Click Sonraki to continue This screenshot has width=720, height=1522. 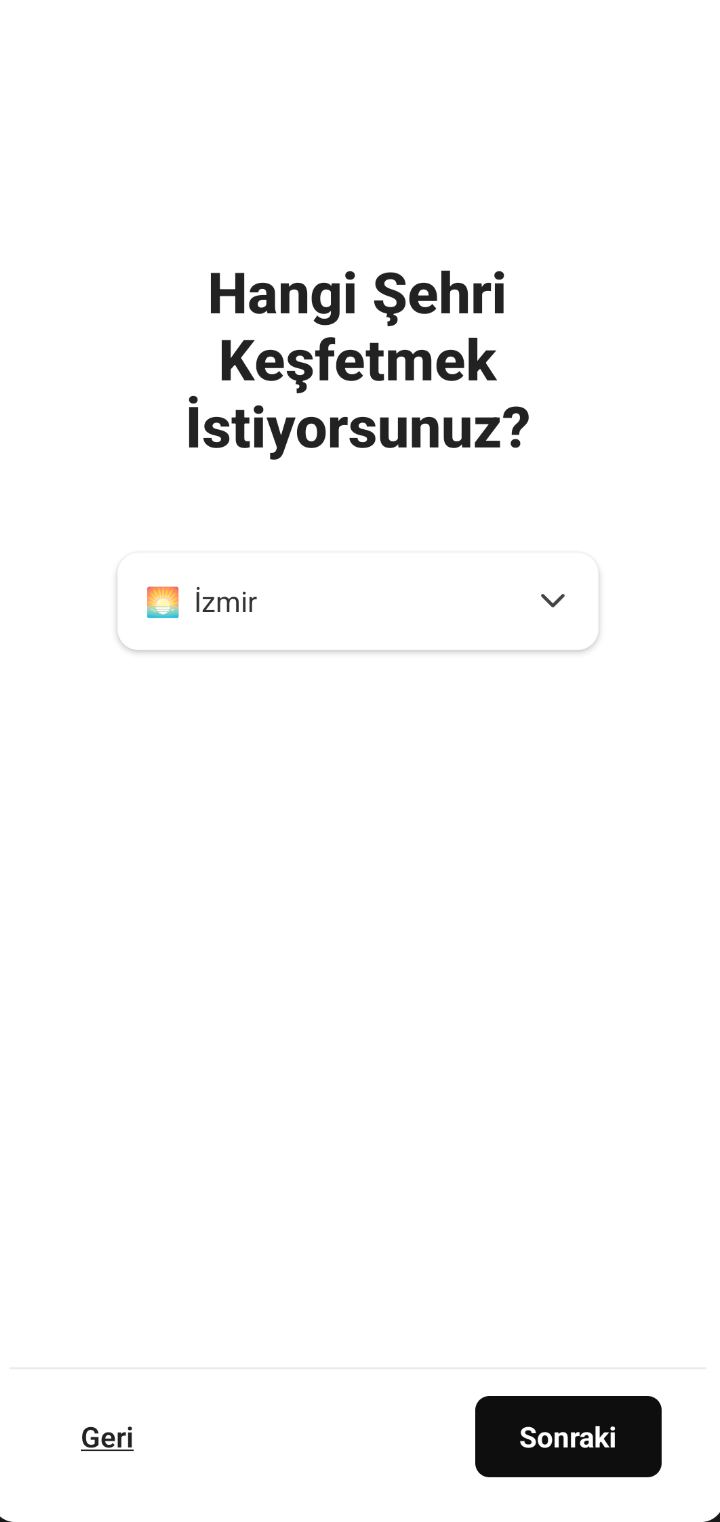568,1437
